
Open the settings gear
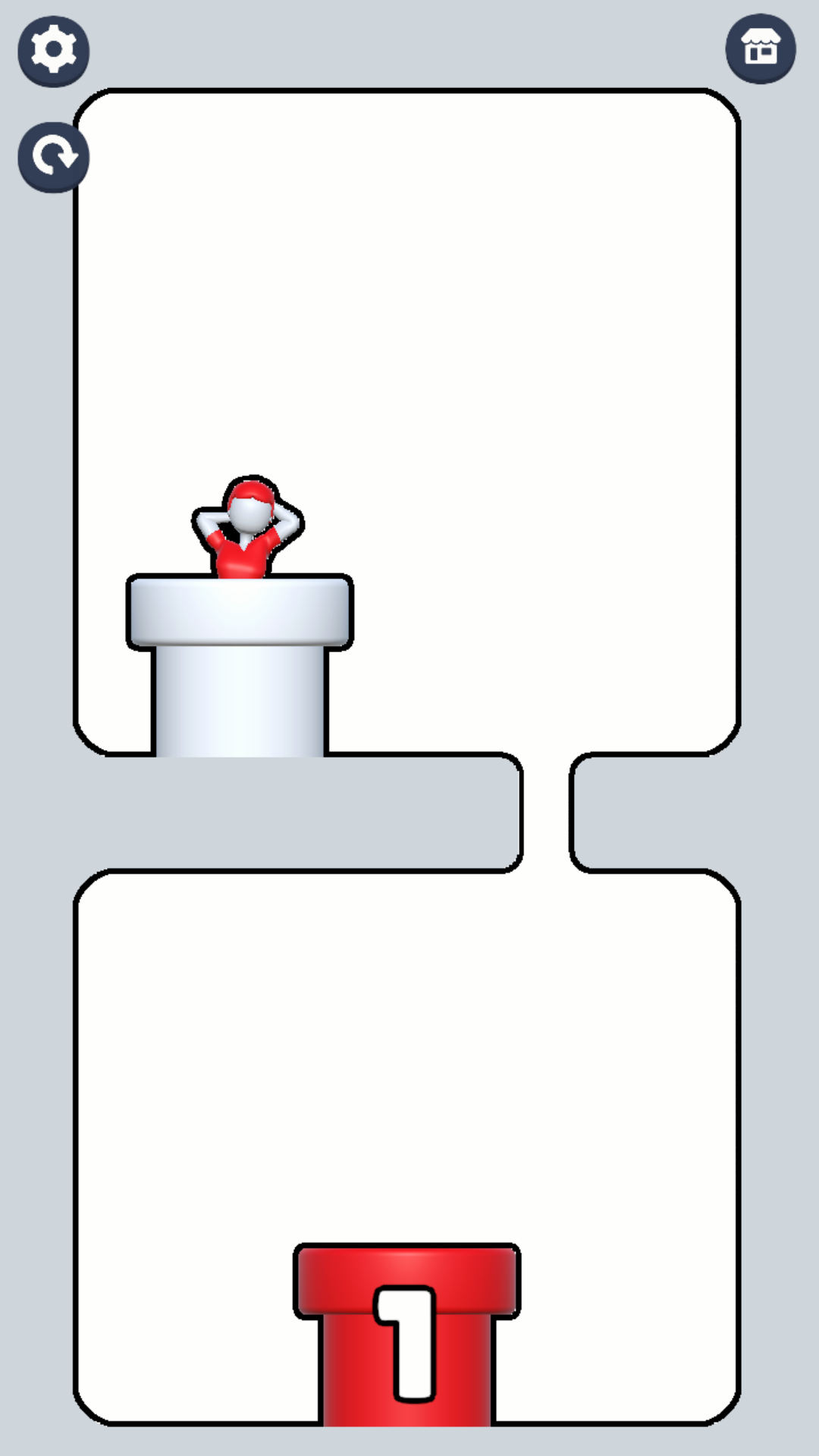[x=53, y=51]
